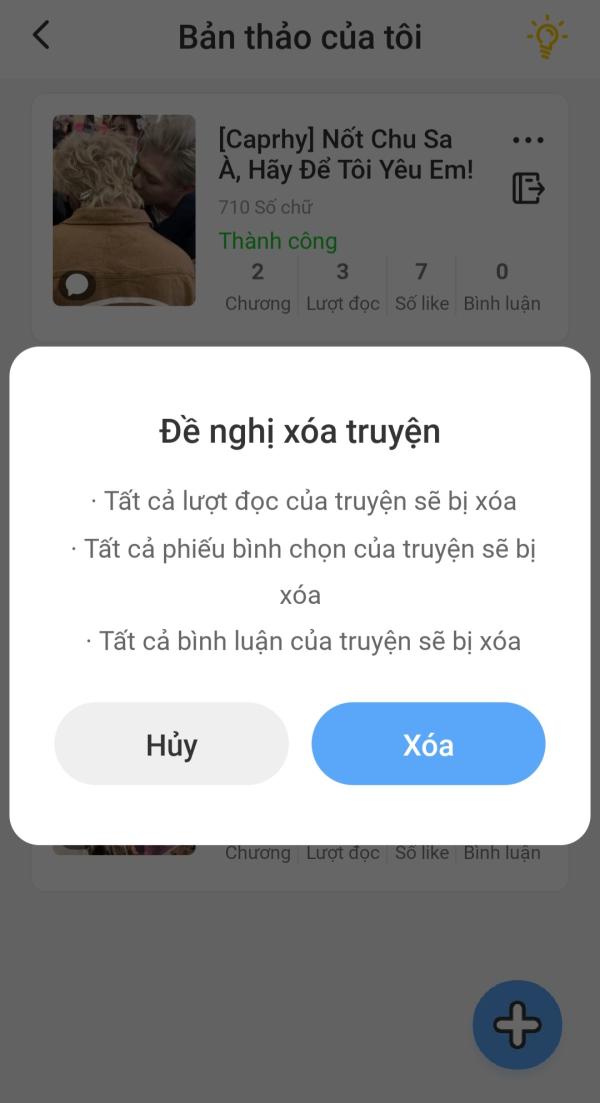The height and width of the screenshot is (1103, 600).
Task: Create a new draft with plus button
Action: pyautogui.click(x=518, y=1025)
